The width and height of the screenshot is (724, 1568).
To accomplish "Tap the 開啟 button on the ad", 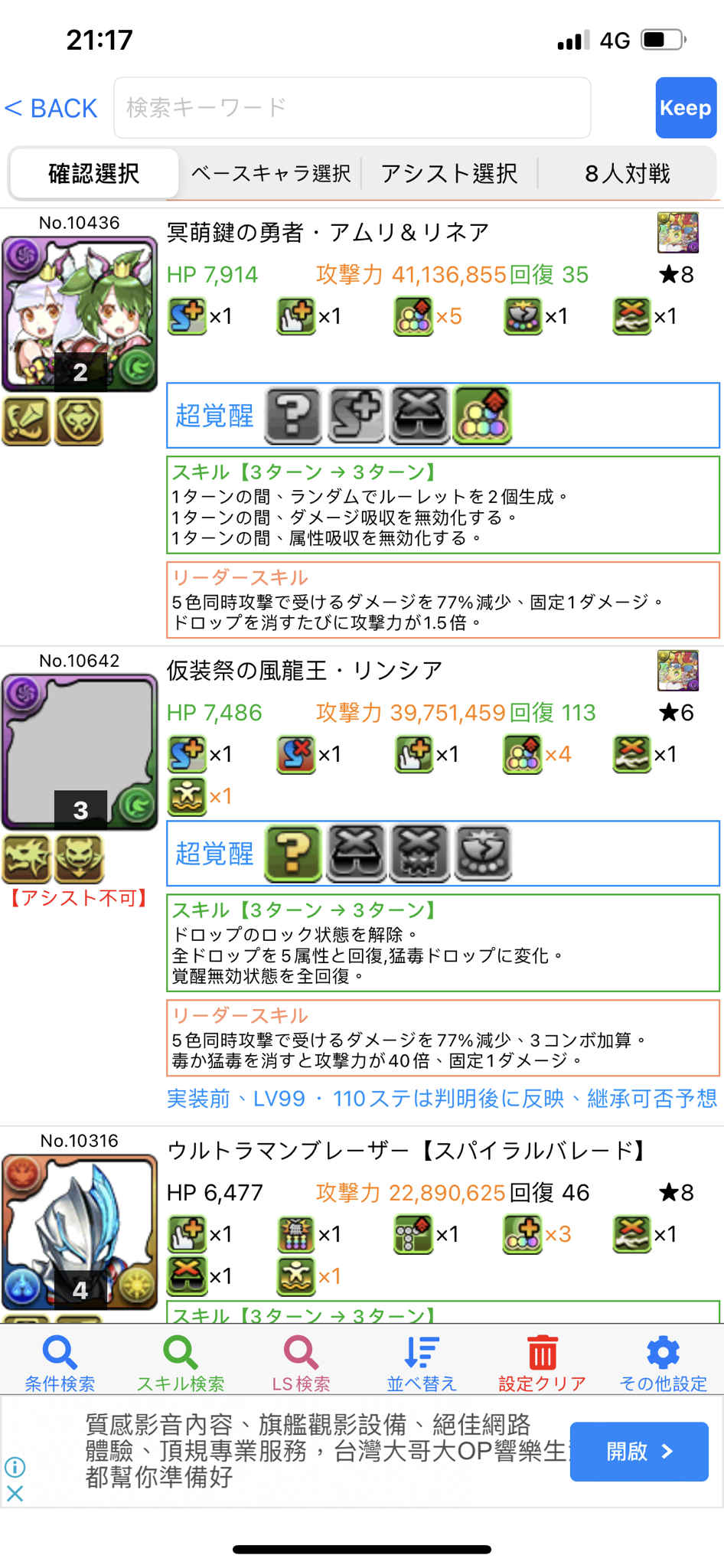I will 638,1451.
